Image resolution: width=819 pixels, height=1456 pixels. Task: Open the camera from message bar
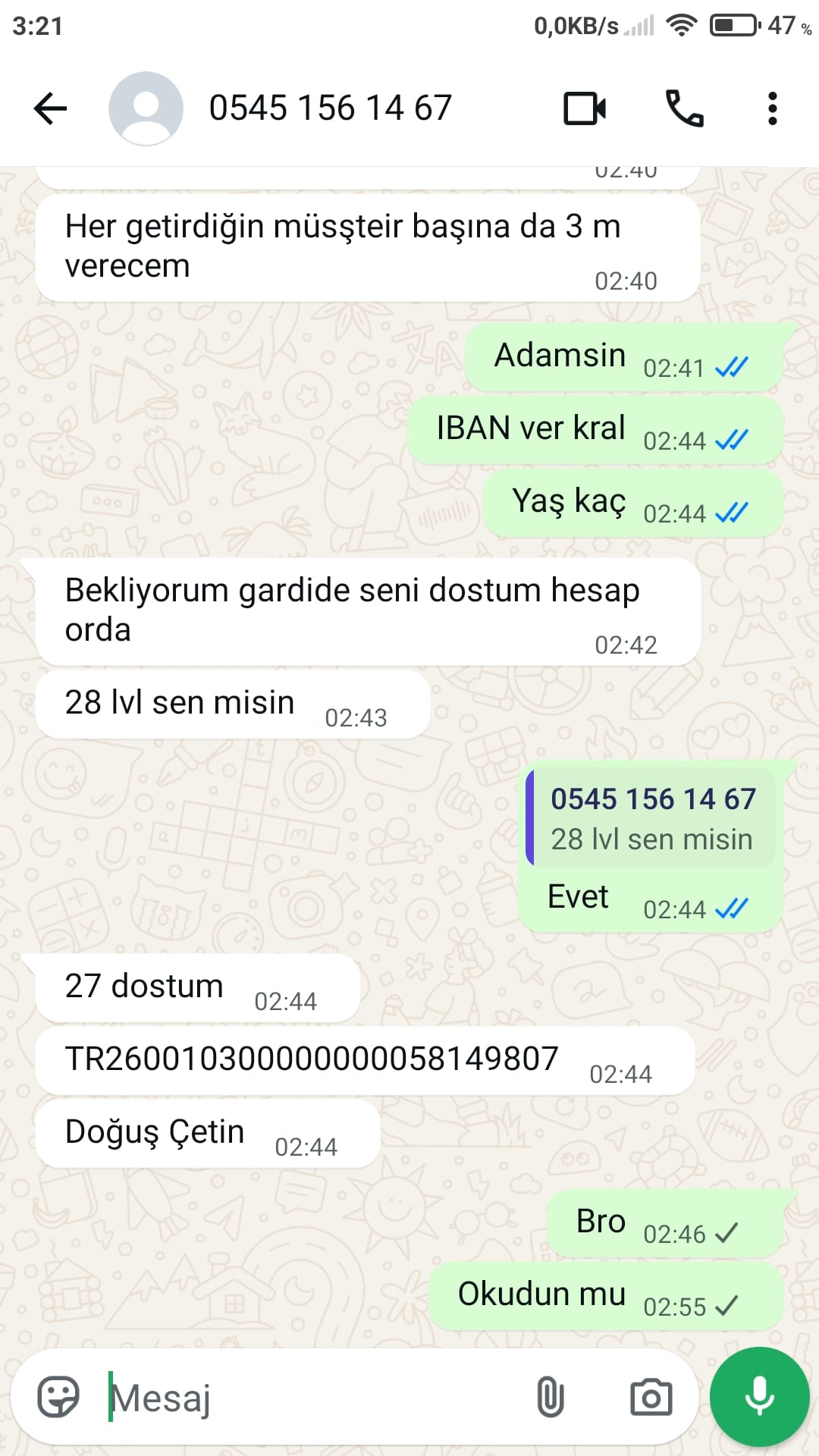point(651,1397)
